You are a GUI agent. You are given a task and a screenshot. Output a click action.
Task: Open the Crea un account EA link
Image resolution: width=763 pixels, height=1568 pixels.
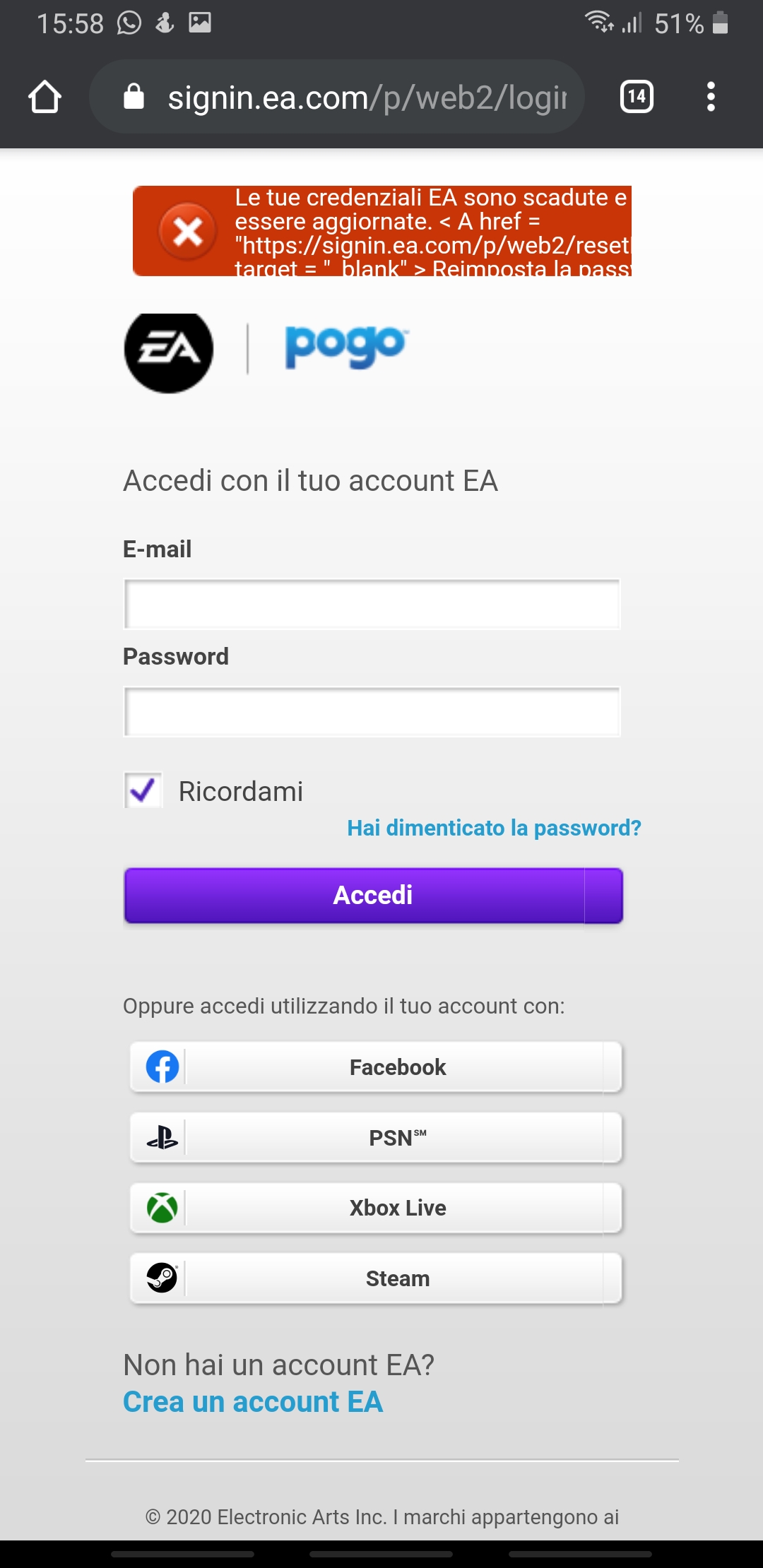point(253,1402)
